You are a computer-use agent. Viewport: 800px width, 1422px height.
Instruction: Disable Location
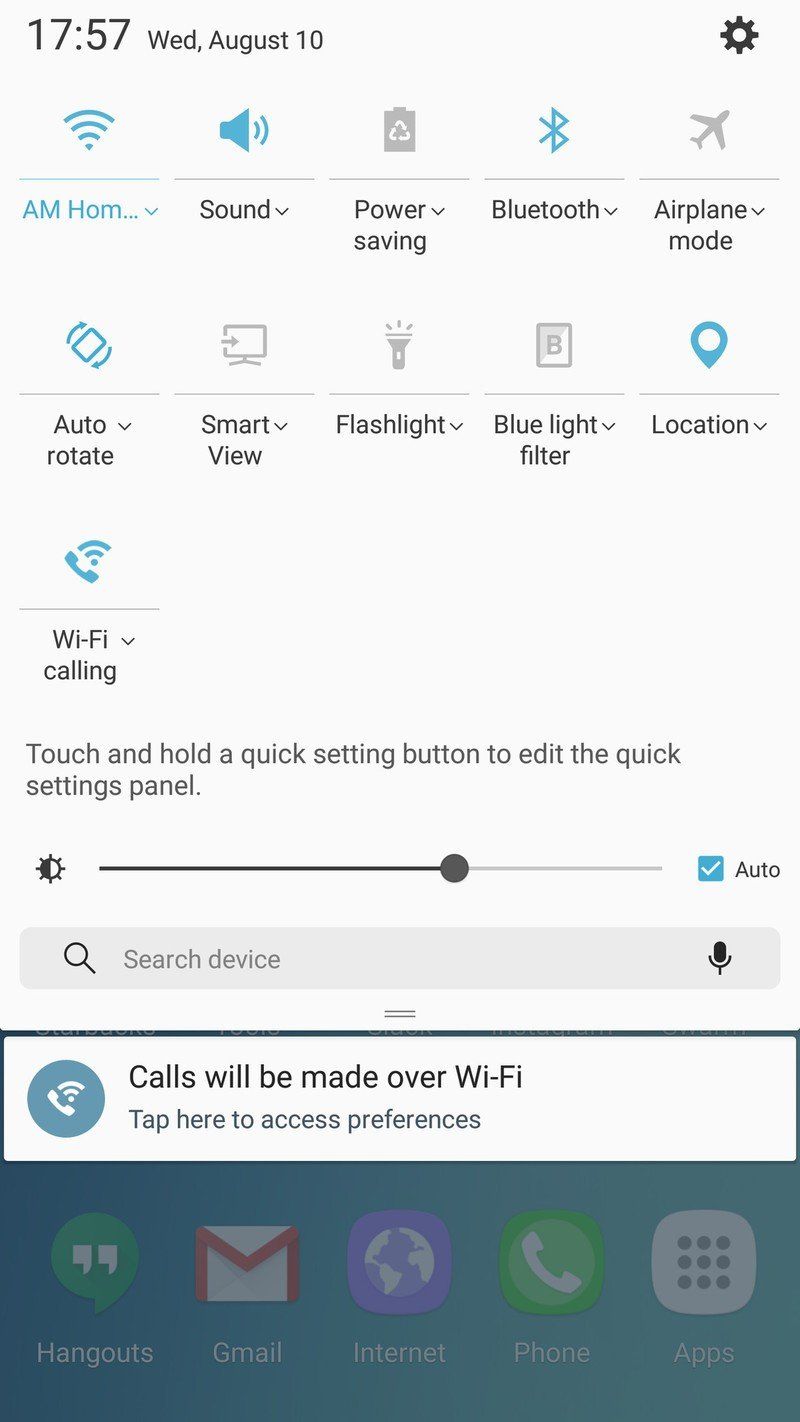pyautogui.click(x=709, y=346)
